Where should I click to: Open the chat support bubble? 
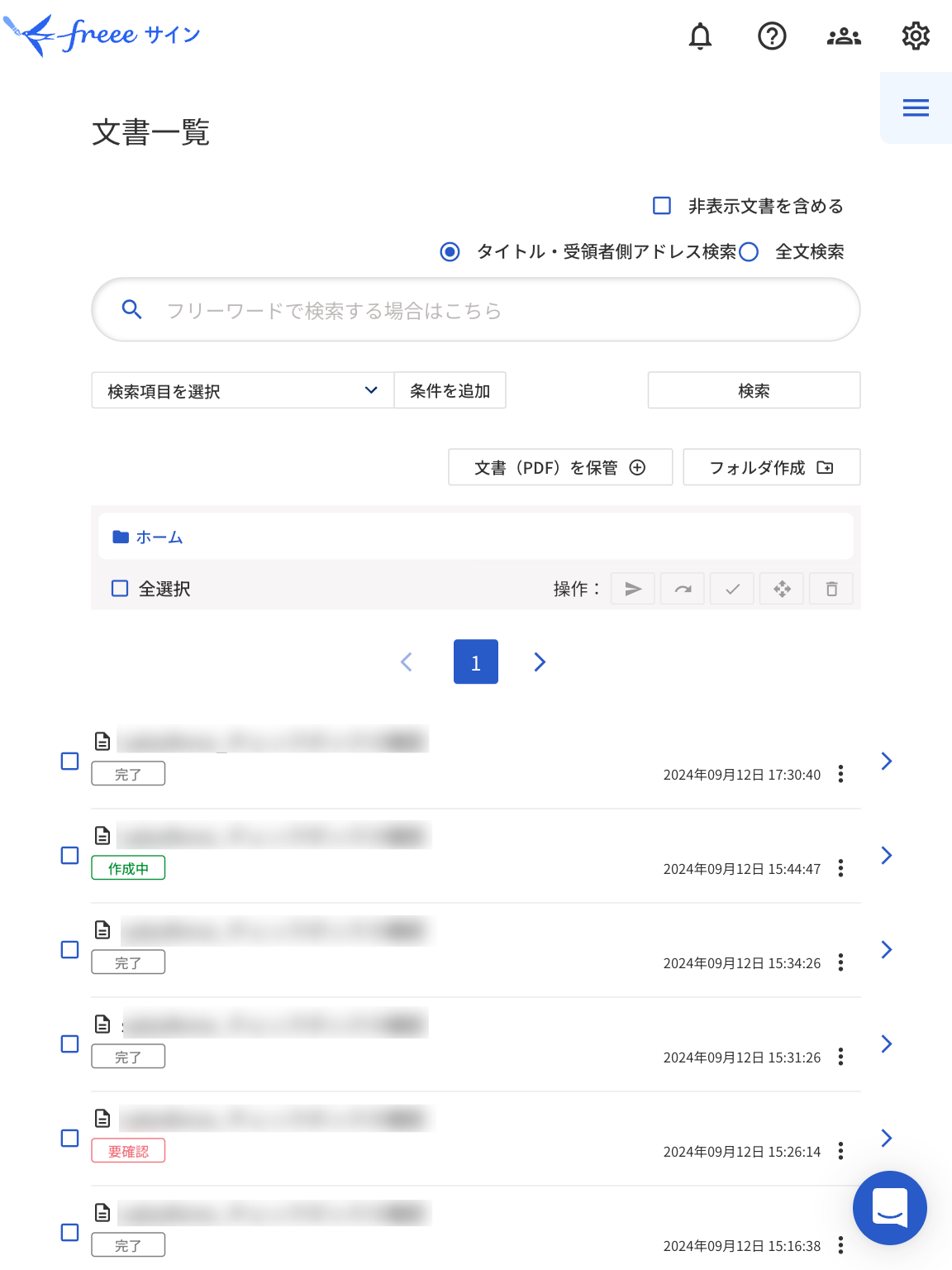[x=890, y=1207]
